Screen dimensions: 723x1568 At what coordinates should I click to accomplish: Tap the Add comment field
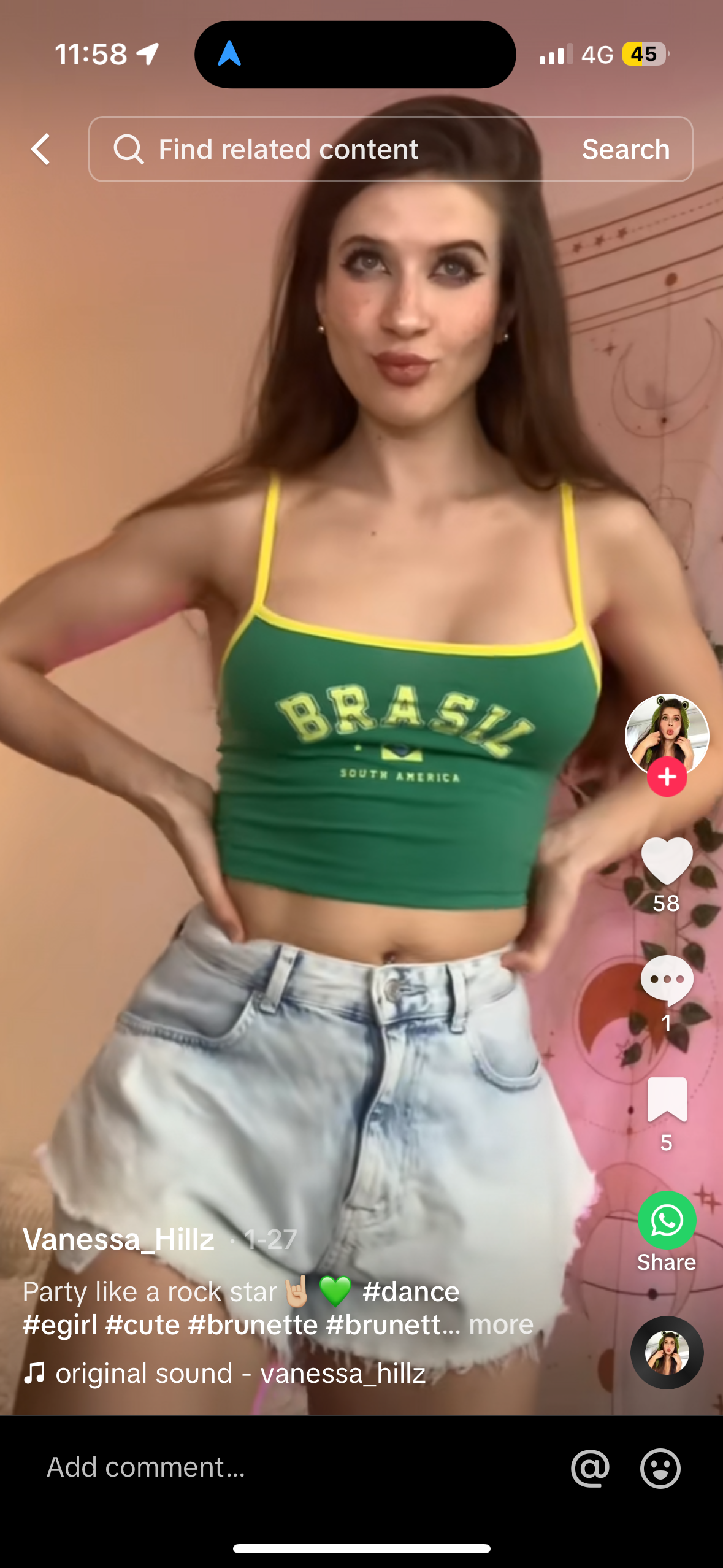(245, 1467)
